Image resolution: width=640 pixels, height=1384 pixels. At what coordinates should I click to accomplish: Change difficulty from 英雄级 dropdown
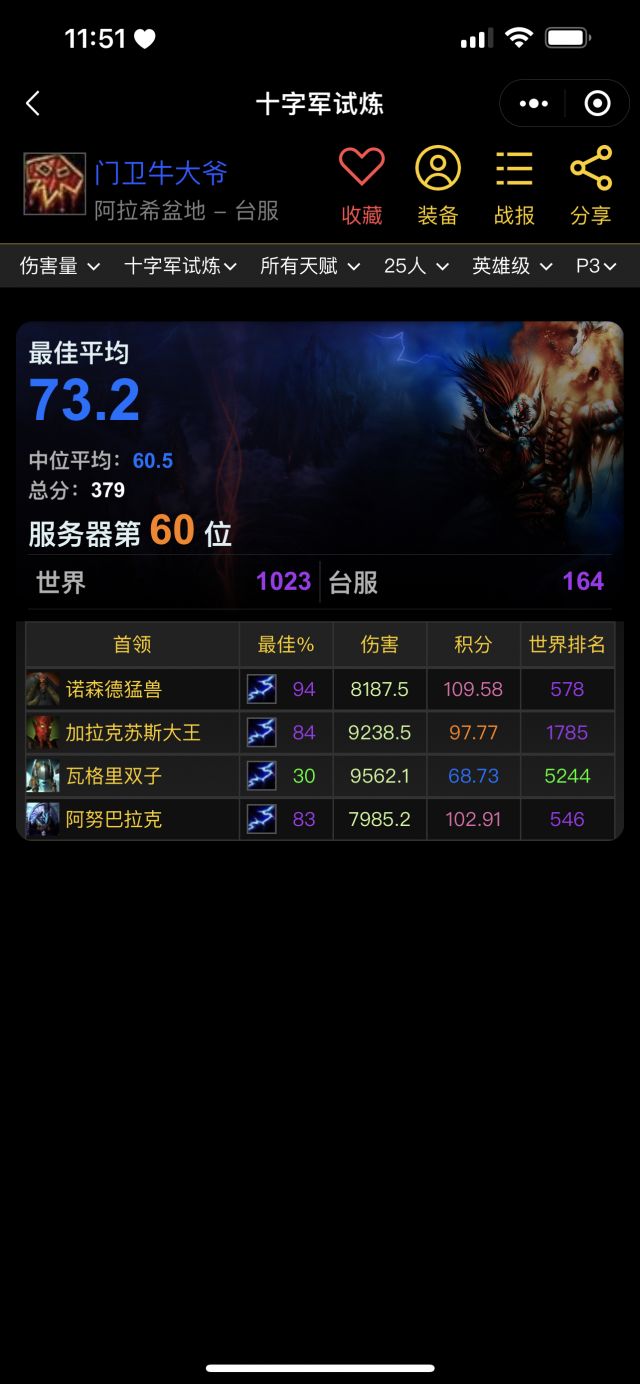click(x=512, y=266)
